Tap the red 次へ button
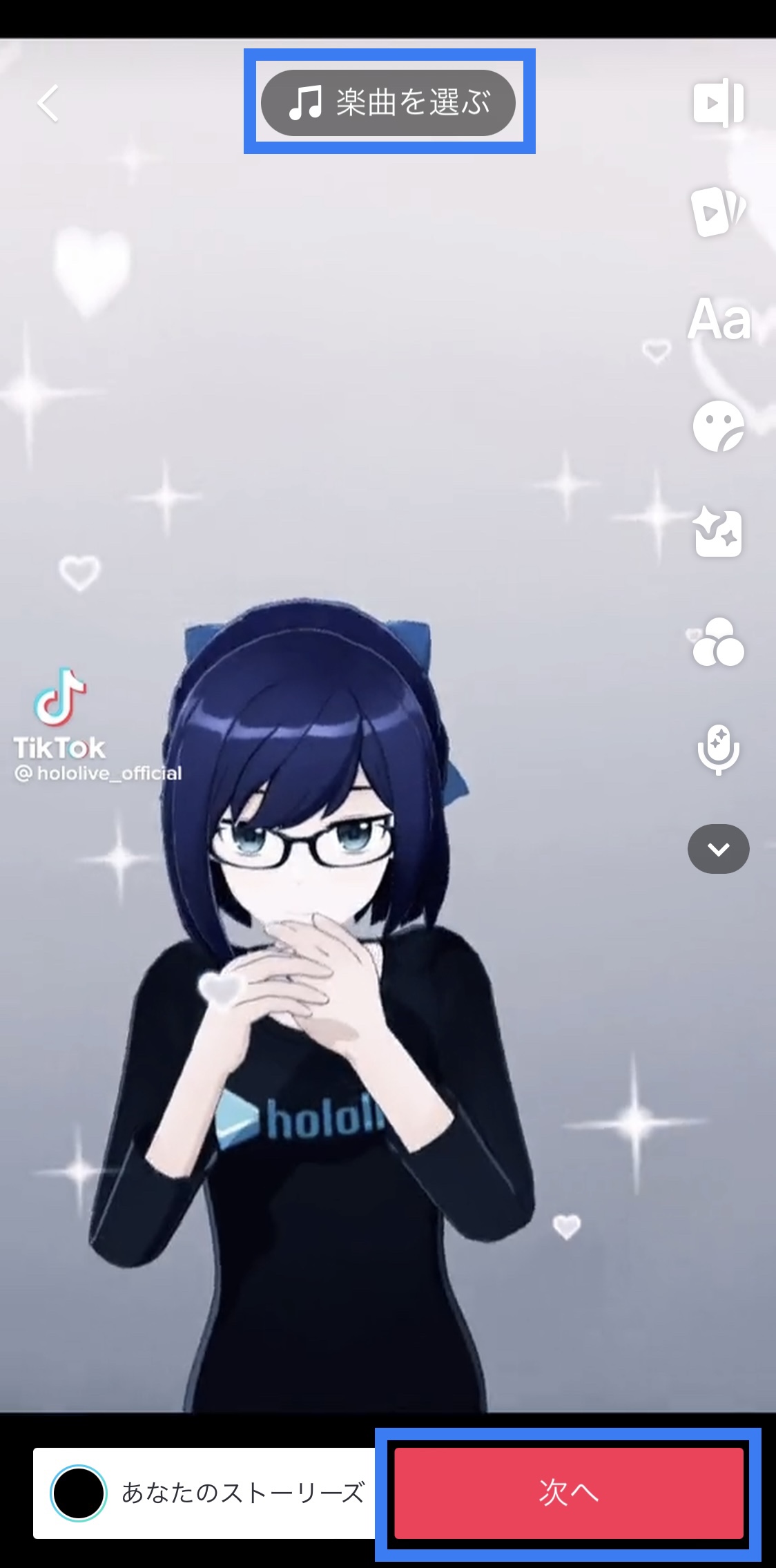This screenshot has width=776, height=1568. coord(568,1493)
